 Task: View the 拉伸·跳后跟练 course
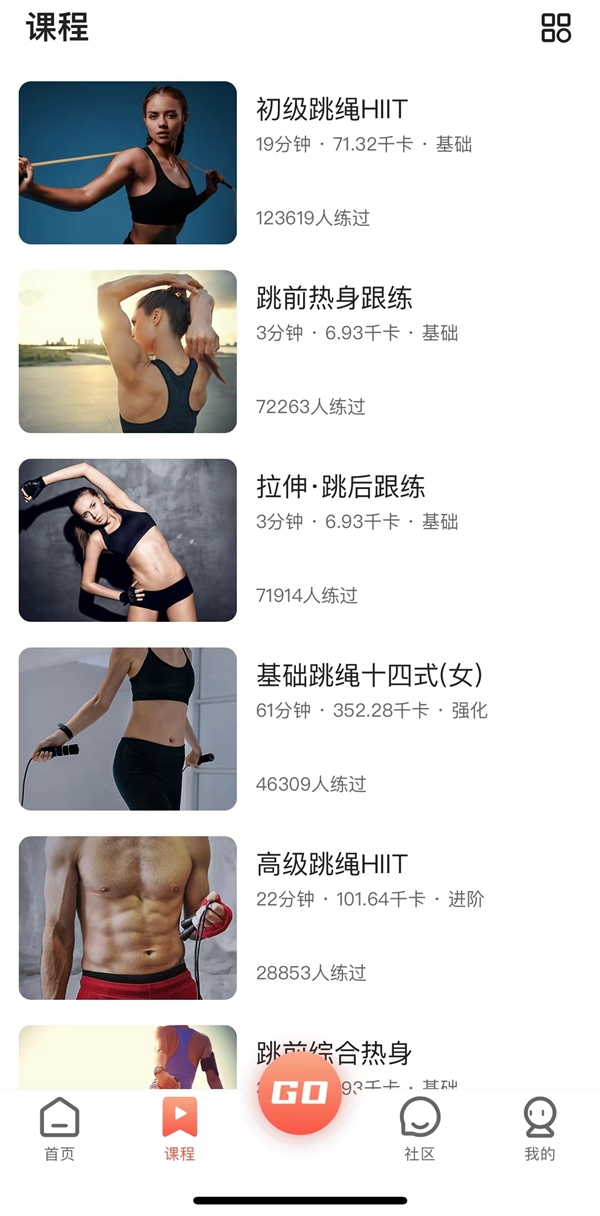[x=340, y=487]
